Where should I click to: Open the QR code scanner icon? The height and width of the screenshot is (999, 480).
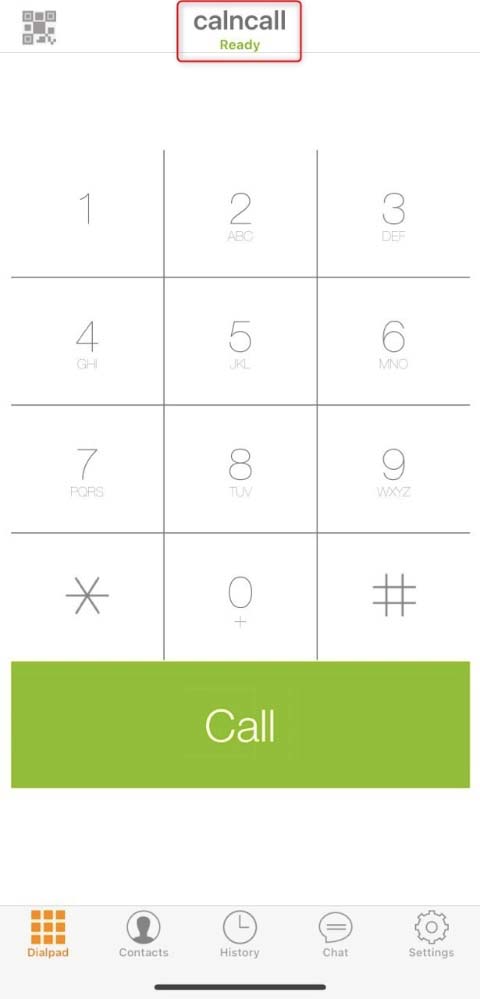[39, 27]
